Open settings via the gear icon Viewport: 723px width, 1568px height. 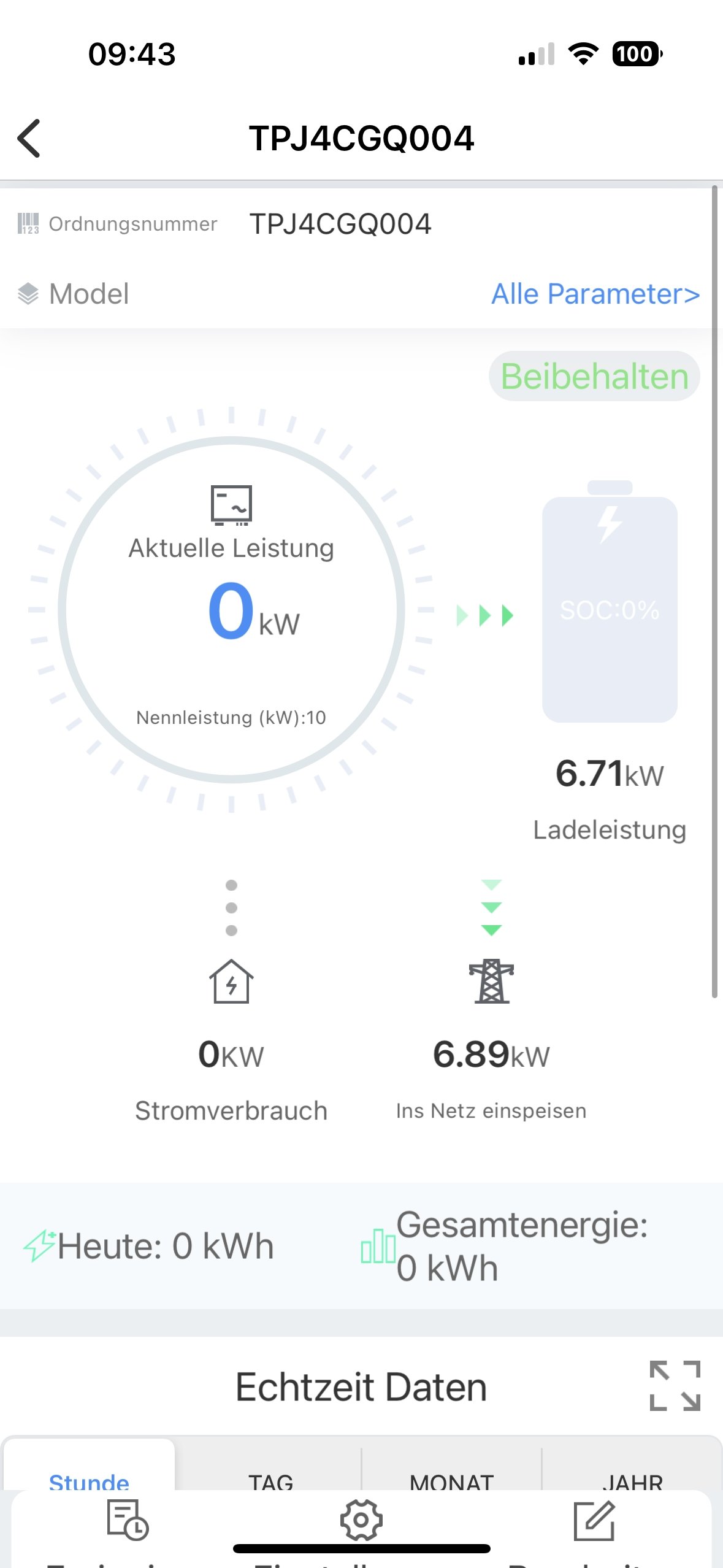[361, 1520]
